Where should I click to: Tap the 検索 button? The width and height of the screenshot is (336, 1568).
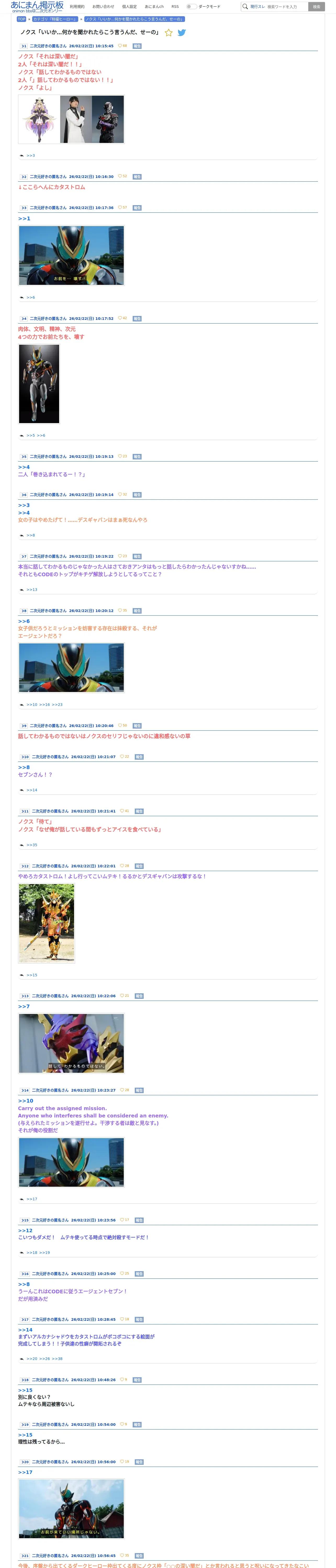tap(316, 7)
